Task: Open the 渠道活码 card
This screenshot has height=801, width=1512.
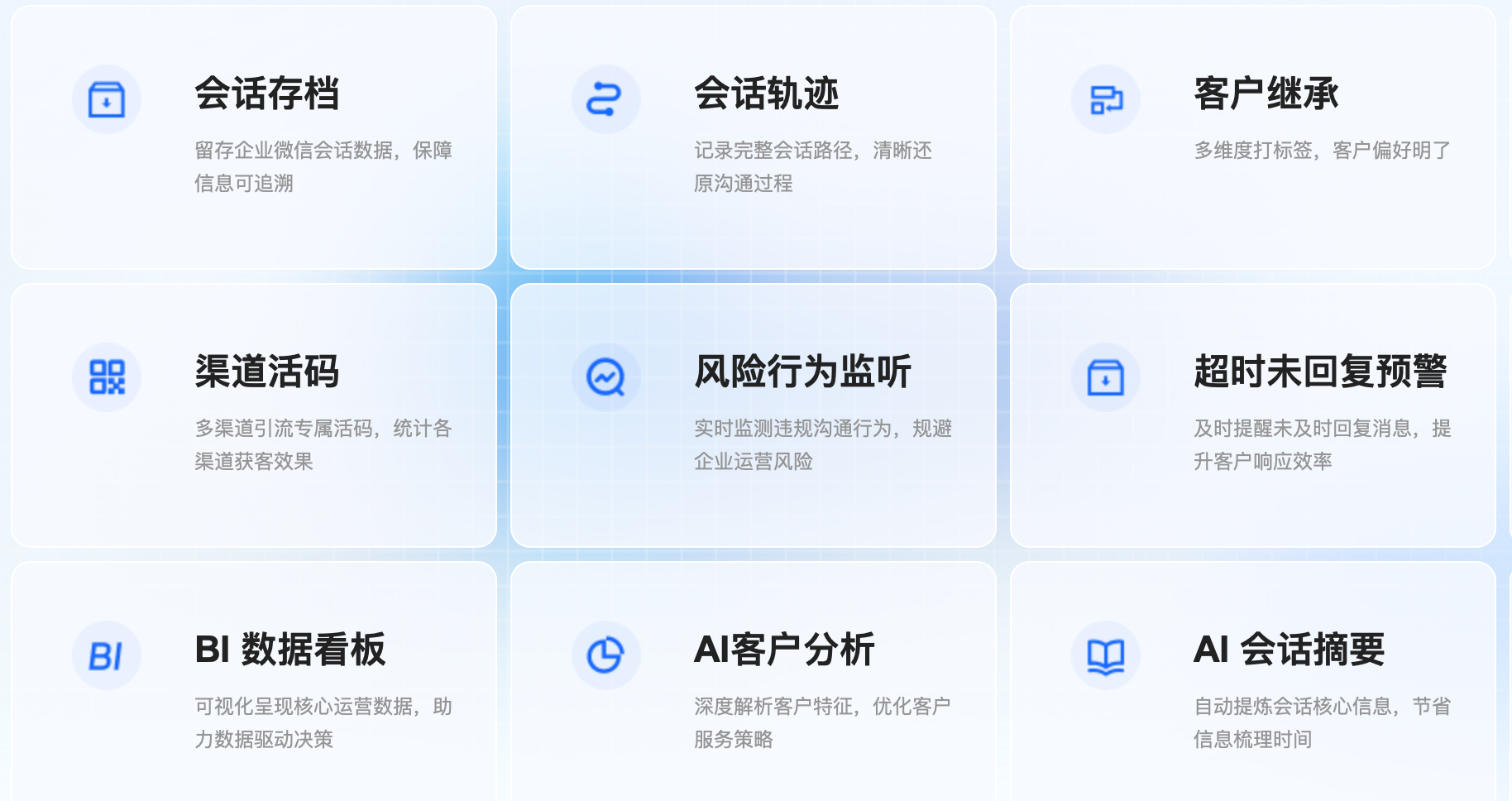Action: pyautogui.click(x=253, y=415)
